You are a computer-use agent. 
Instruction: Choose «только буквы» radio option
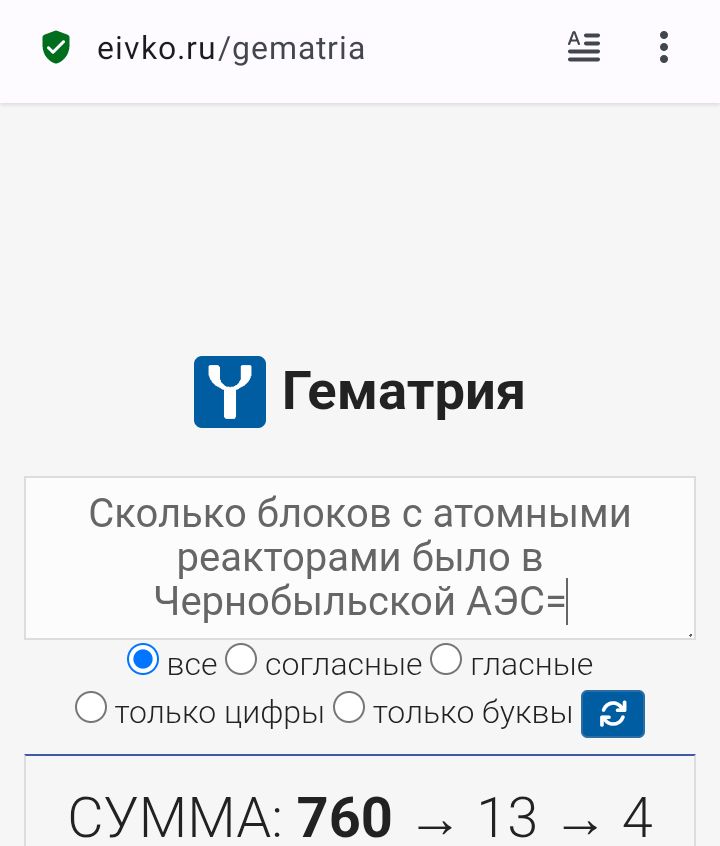point(349,708)
